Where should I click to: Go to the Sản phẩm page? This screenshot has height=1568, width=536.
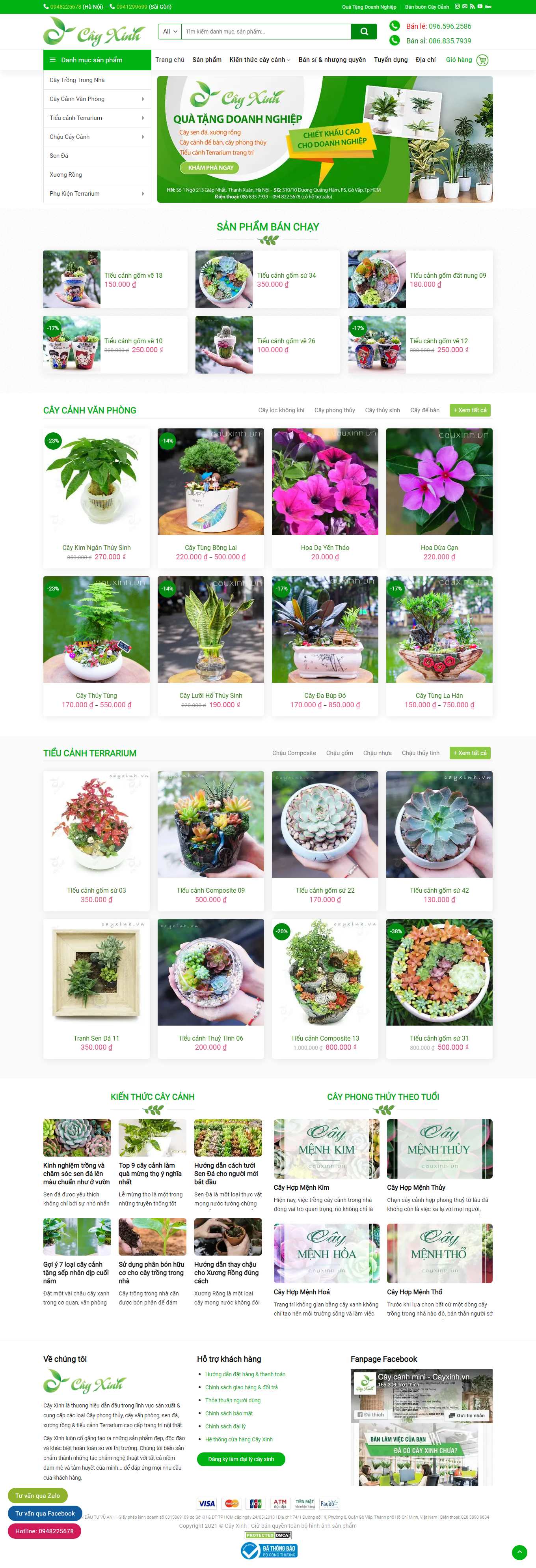point(207,60)
